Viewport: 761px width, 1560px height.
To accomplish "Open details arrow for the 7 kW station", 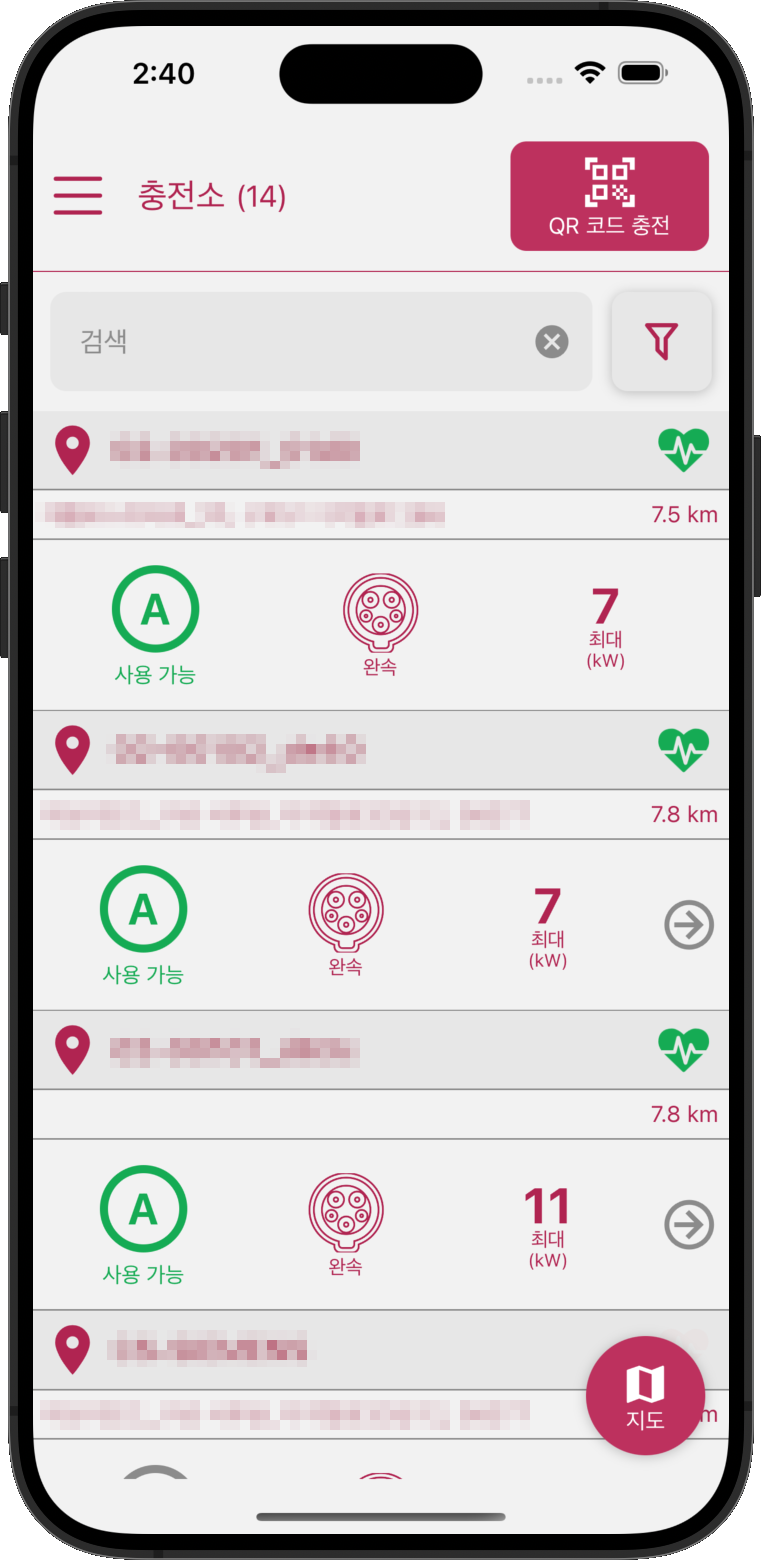I will point(689,925).
